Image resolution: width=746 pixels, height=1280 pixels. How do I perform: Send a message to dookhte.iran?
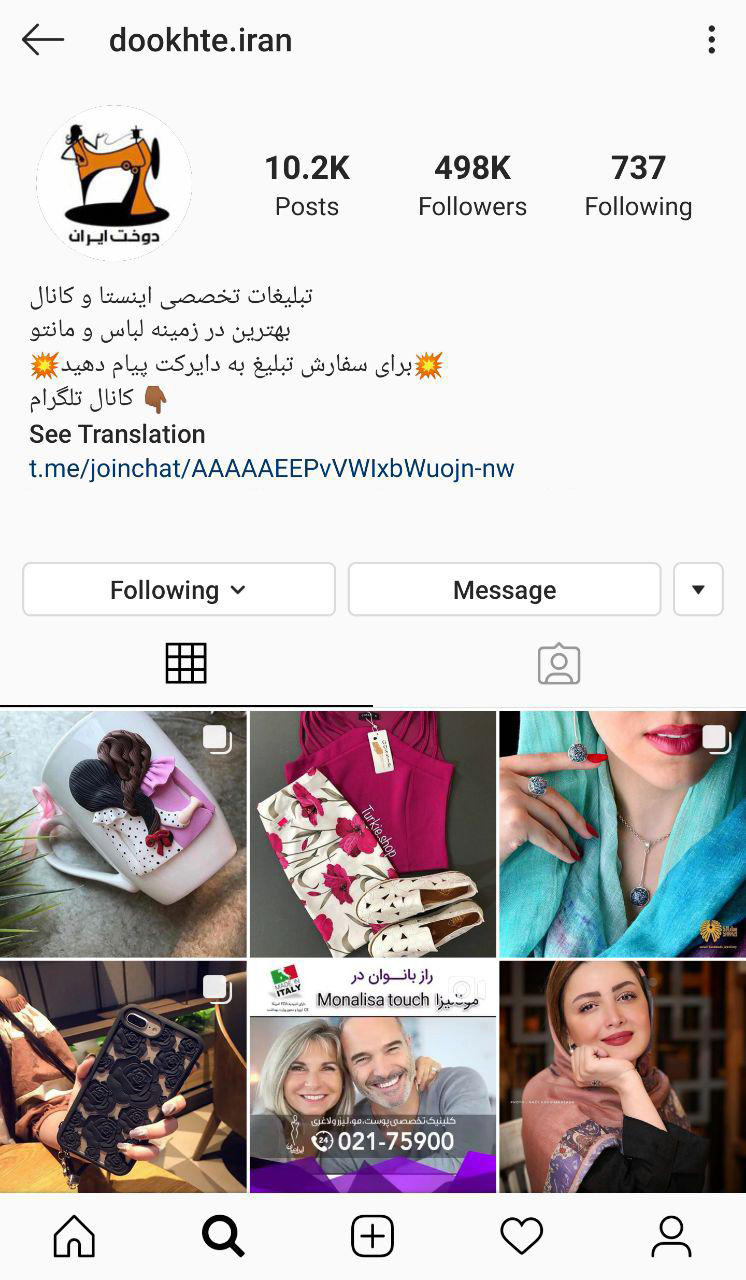point(504,590)
